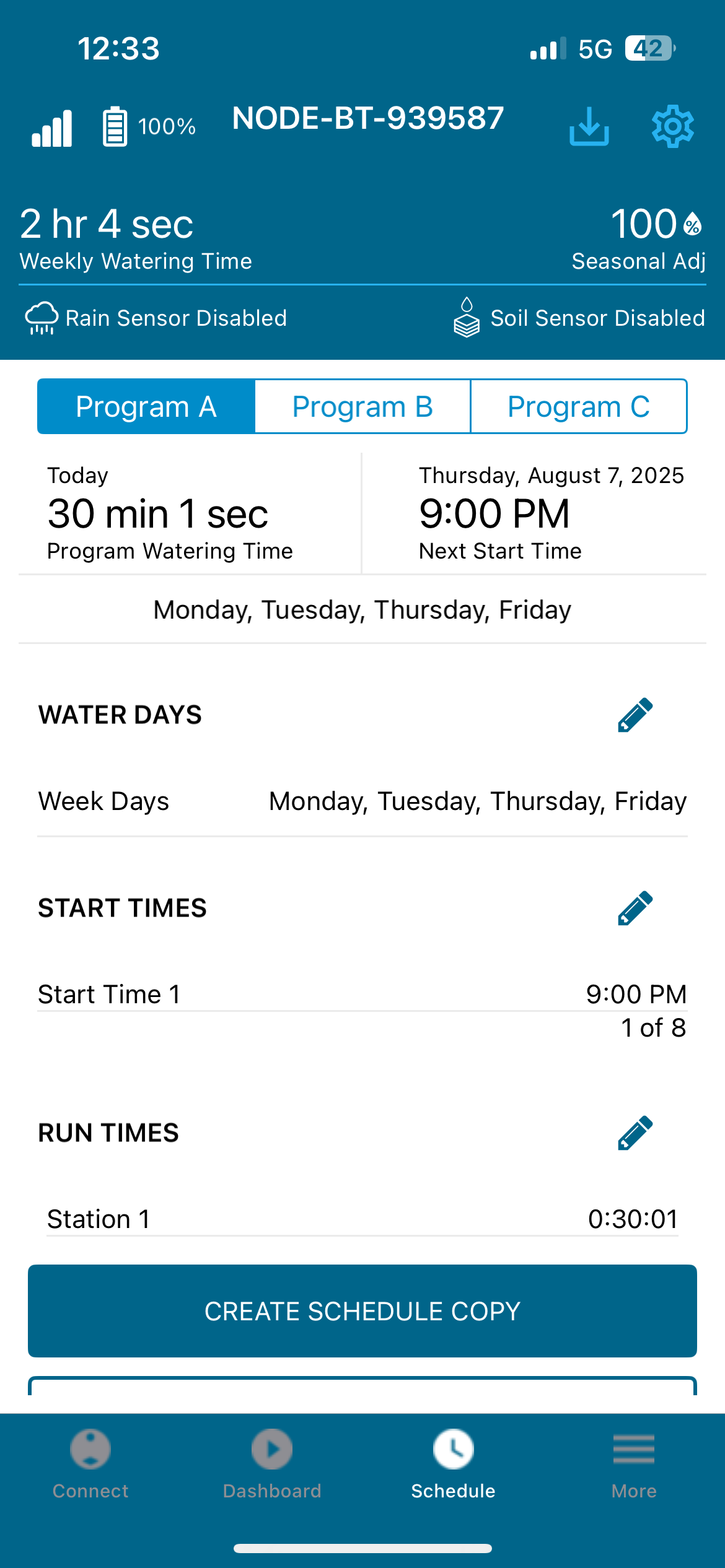This screenshot has width=725, height=1568.
Task: Tap the download icon in the header
Action: pyautogui.click(x=589, y=126)
